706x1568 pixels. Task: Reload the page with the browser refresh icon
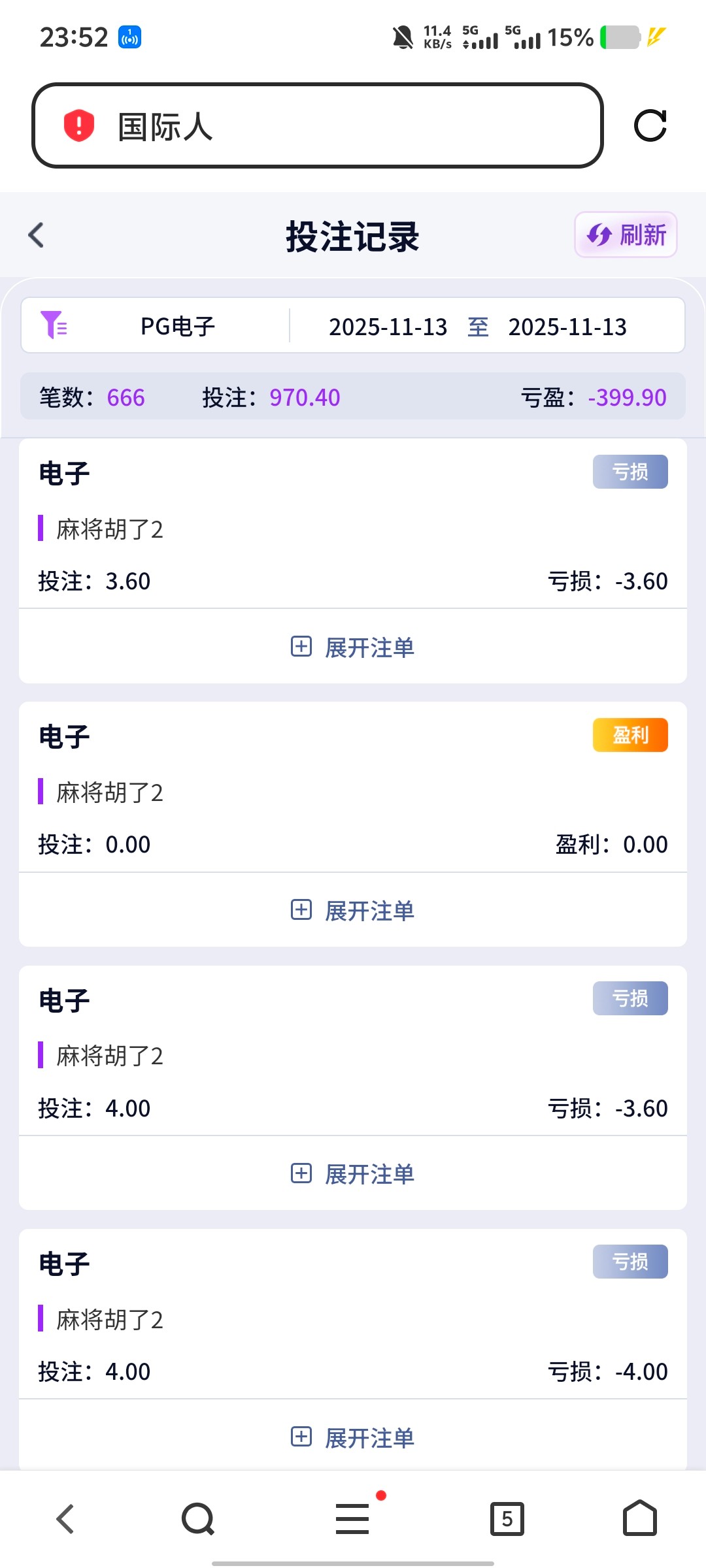(x=650, y=125)
